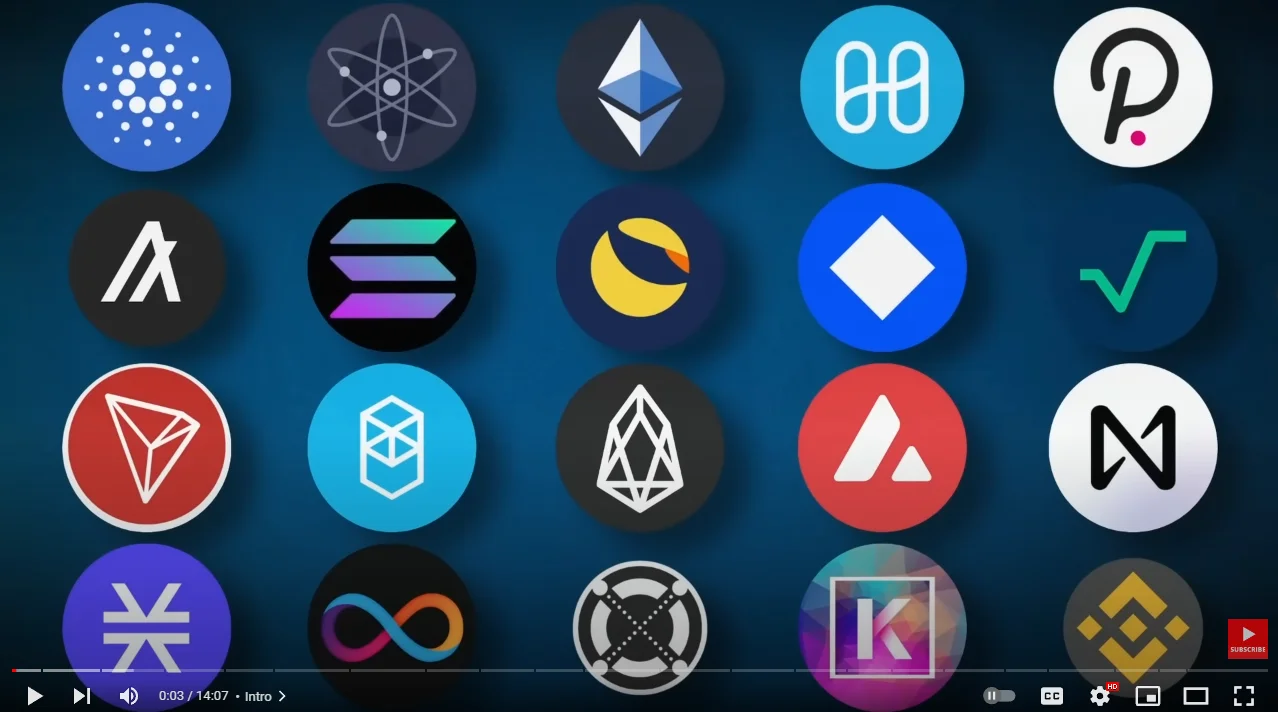
Task: Seek along the video progress bar
Action: pyautogui.click(x=640, y=670)
